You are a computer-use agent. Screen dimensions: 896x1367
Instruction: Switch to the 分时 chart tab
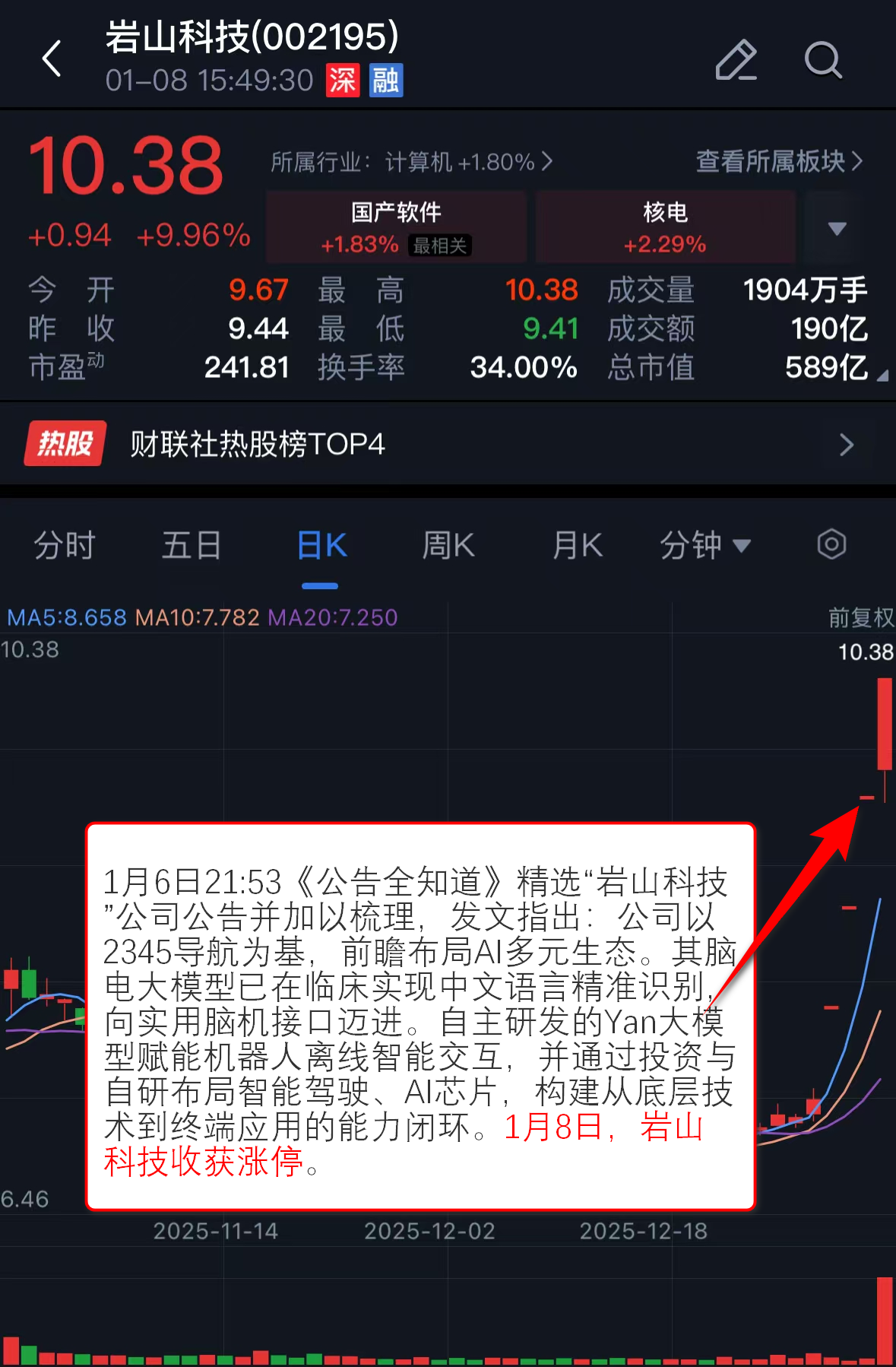click(x=65, y=546)
